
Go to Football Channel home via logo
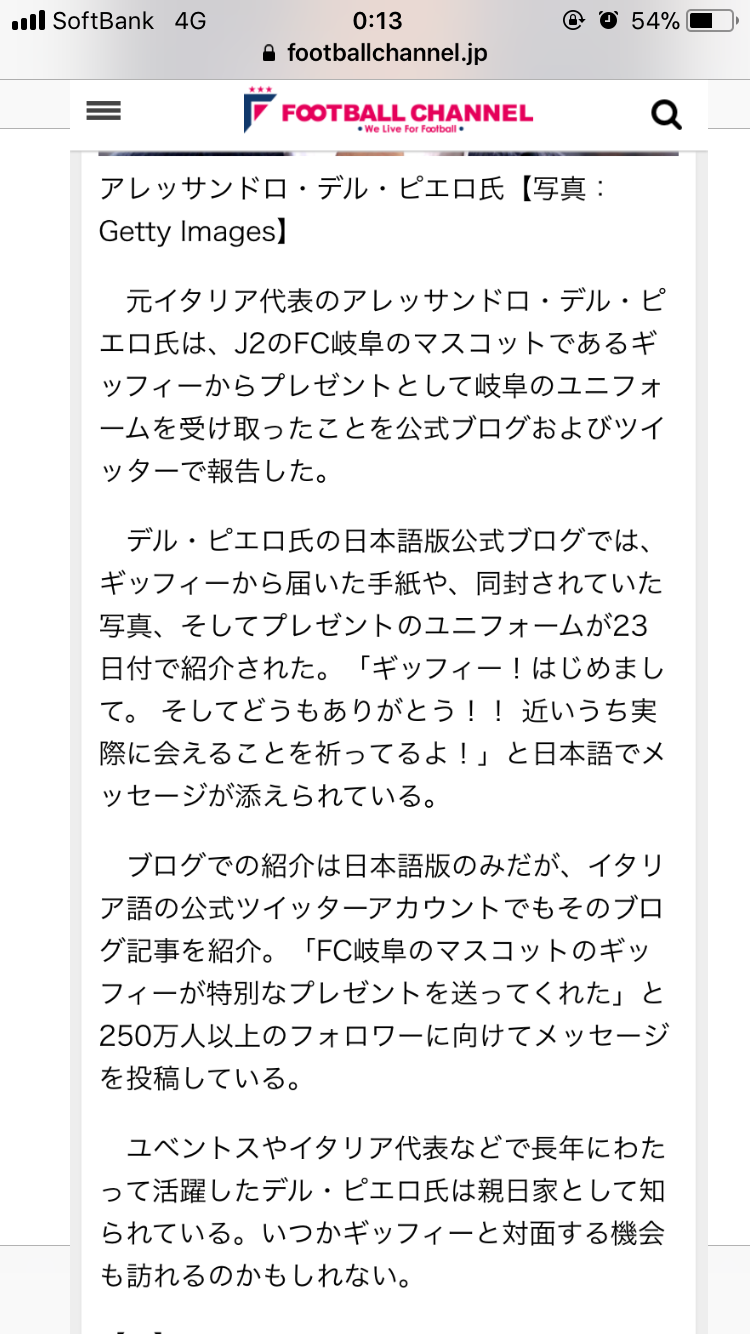388,112
